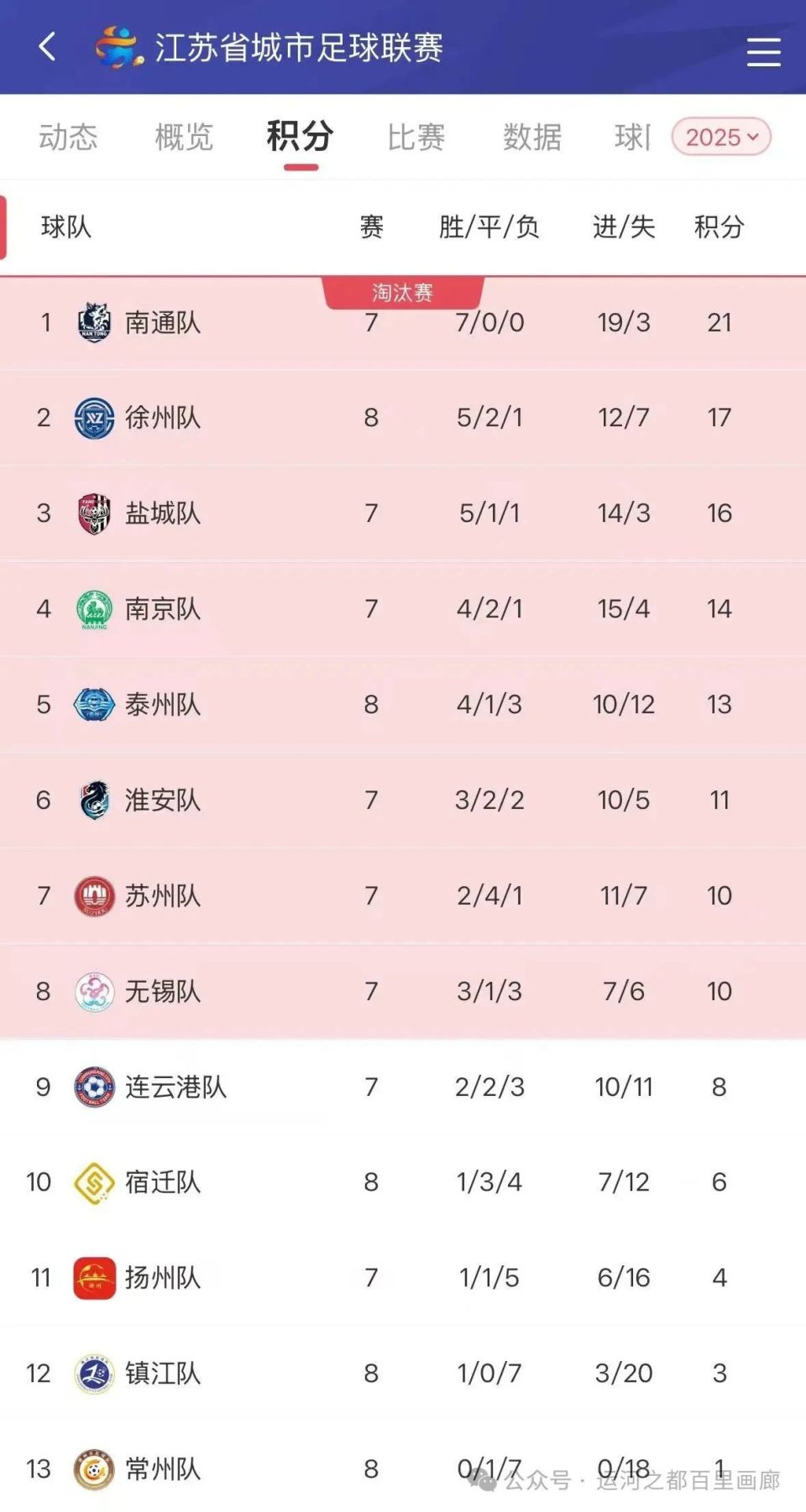Switch to the 数据 tab
The width and height of the screenshot is (806, 1512).
(x=532, y=137)
